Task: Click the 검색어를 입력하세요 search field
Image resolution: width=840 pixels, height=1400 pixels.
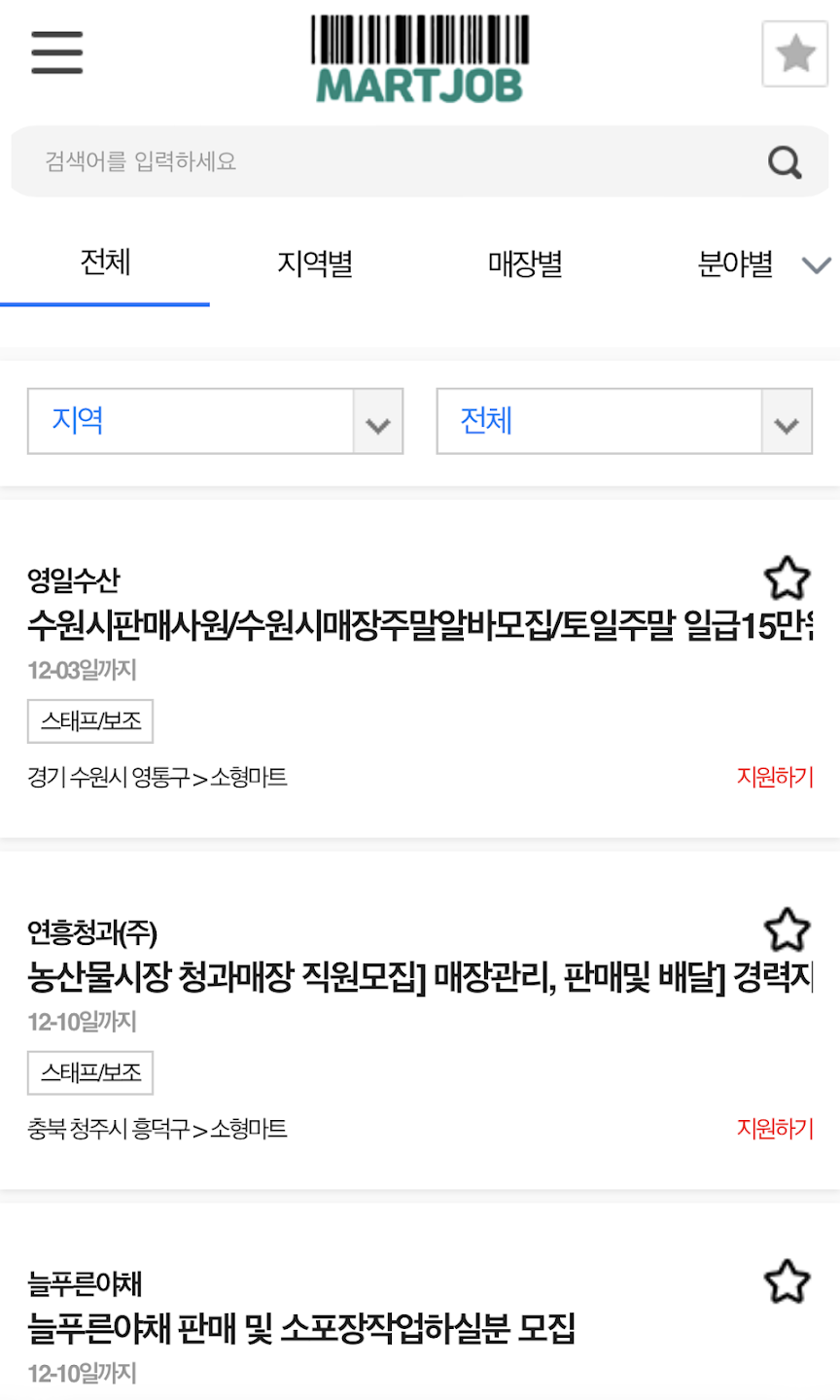Action: point(292,161)
